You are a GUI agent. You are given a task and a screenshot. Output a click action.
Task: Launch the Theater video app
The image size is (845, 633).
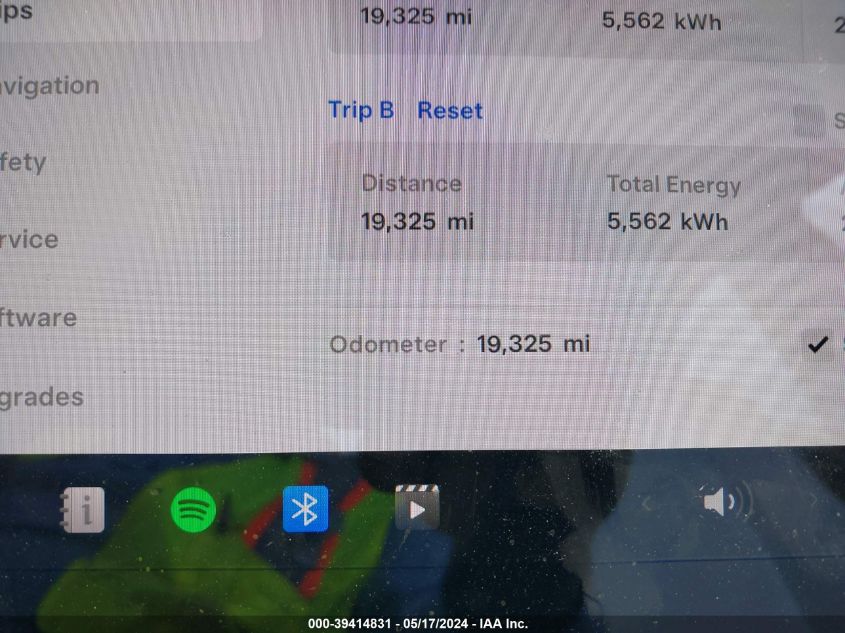click(x=417, y=509)
